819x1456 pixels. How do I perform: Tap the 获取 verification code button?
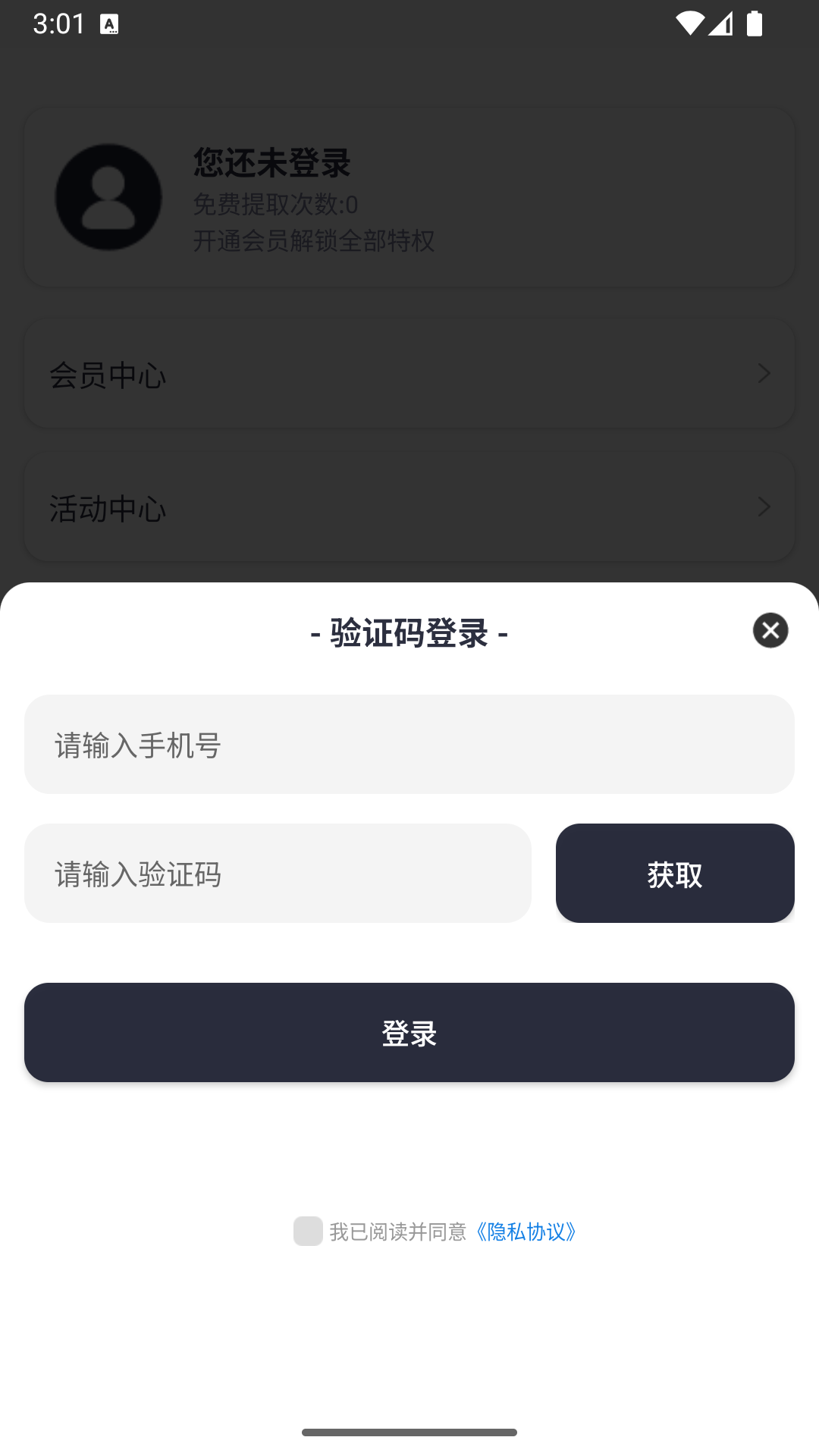pos(675,873)
